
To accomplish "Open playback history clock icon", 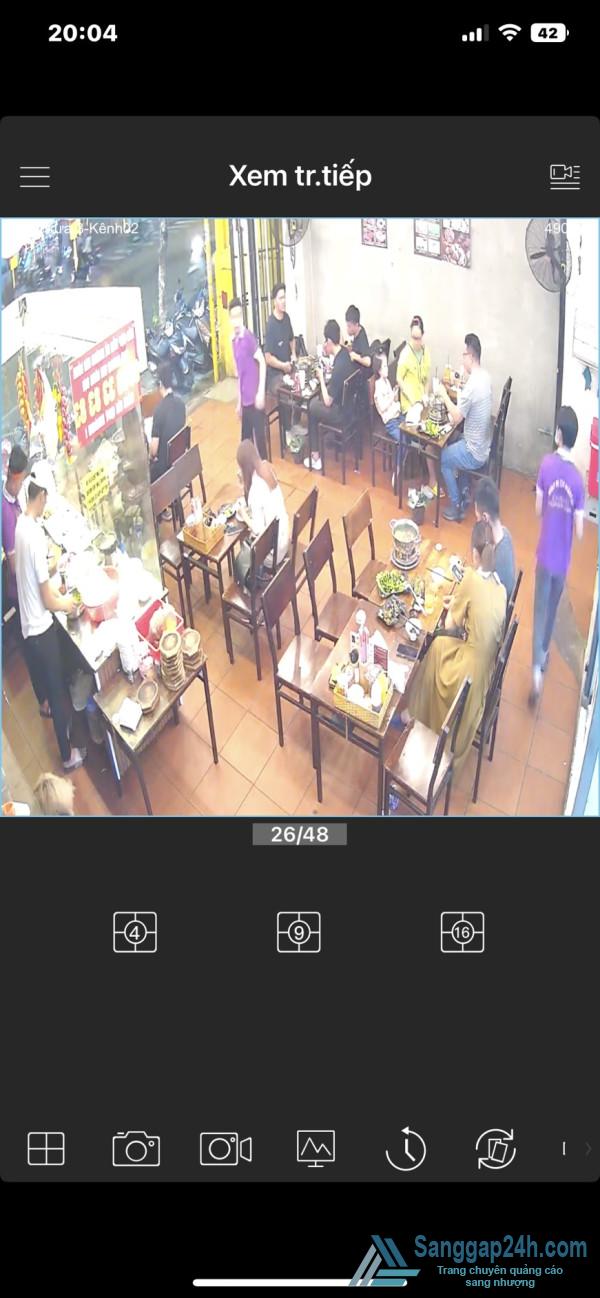I will pyautogui.click(x=405, y=1149).
